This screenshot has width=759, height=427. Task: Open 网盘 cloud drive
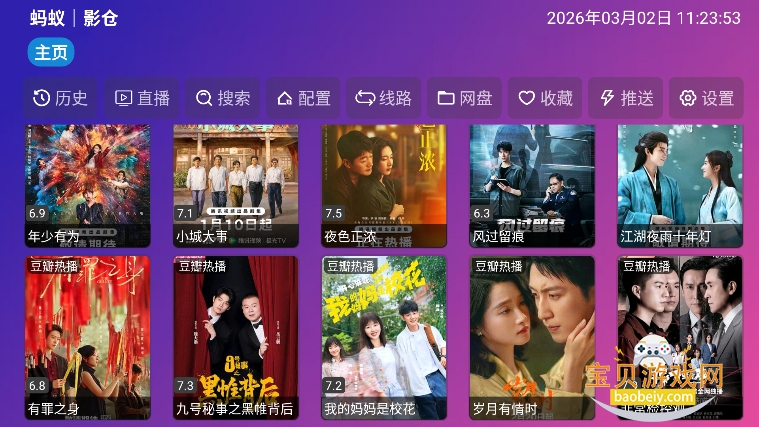[x=465, y=98]
